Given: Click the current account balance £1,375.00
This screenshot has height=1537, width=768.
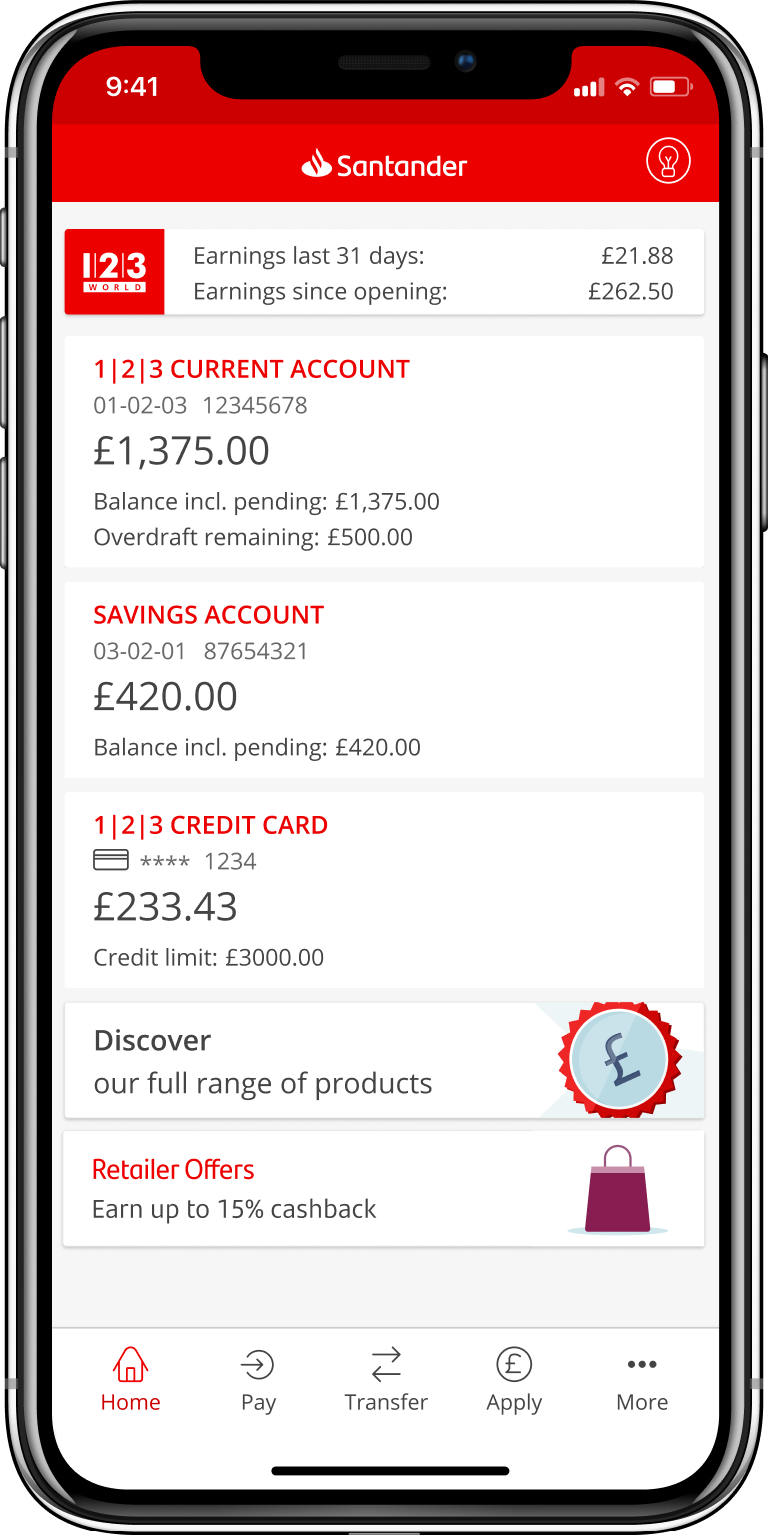Looking at the screenshot, I should (x=181, y=450).
